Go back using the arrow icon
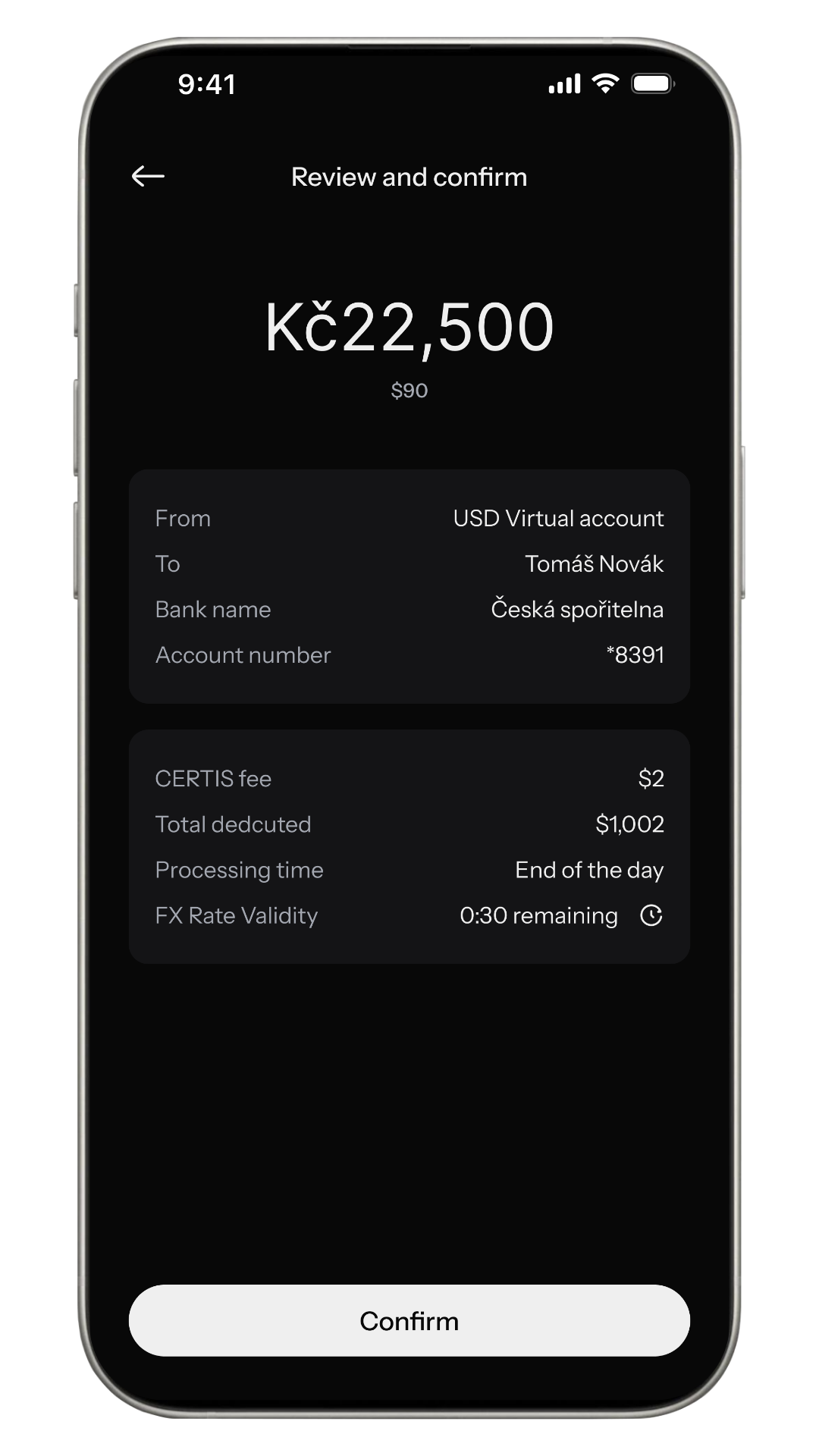 (148, 177)
